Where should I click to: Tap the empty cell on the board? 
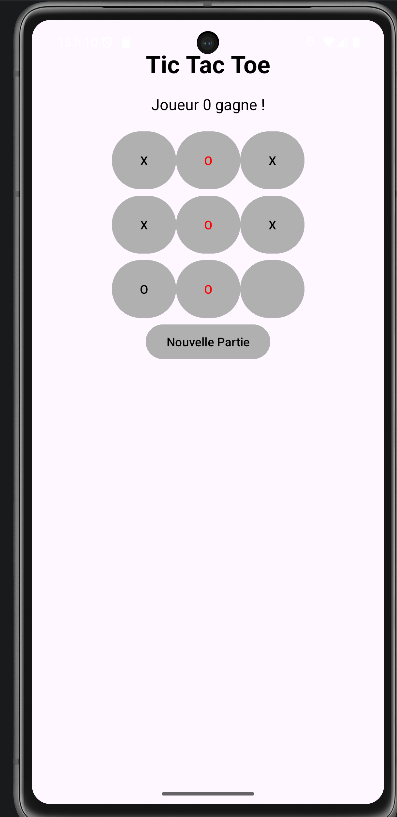coord(272,289)
